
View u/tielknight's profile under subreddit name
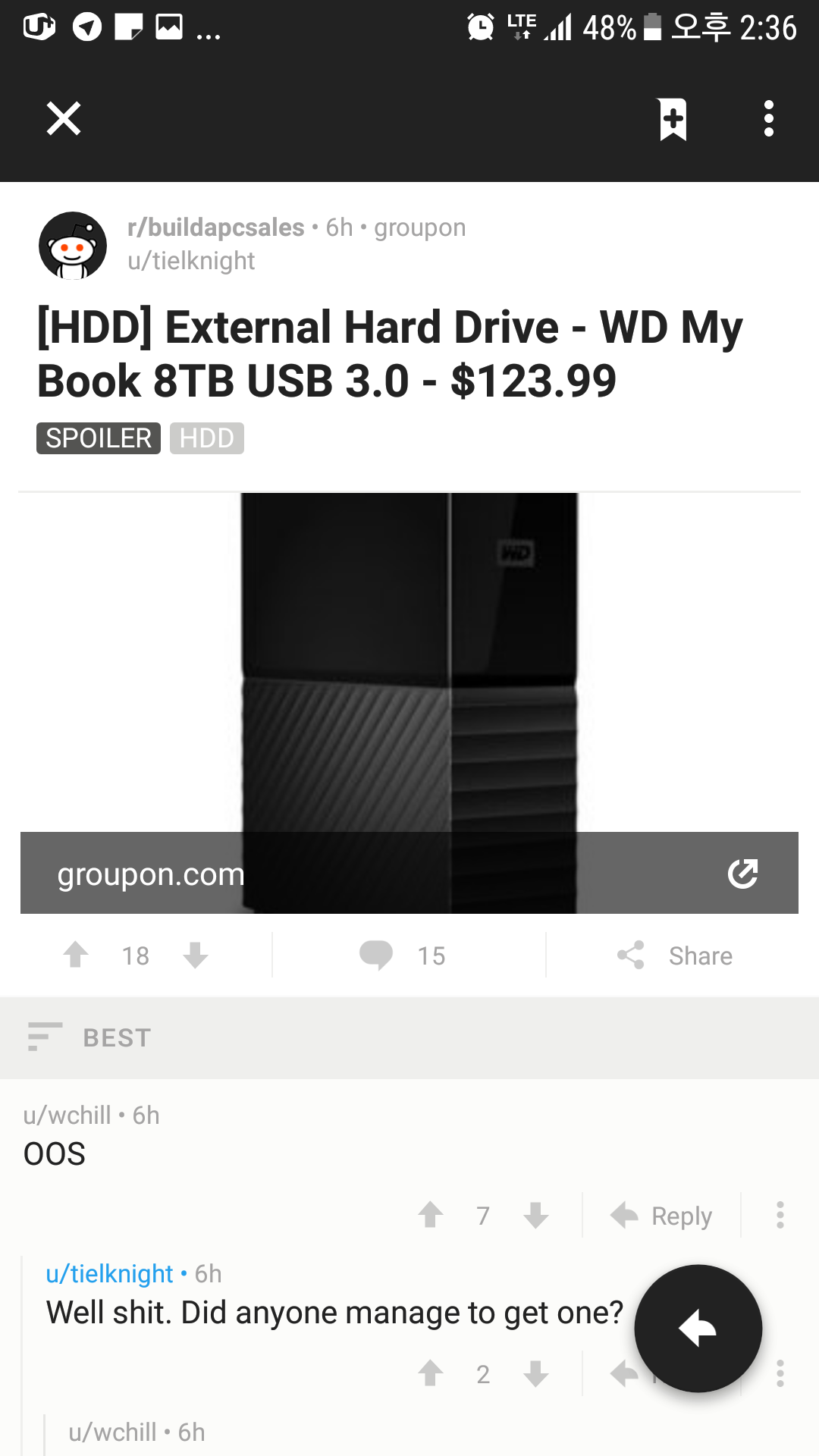tap(191, 261)
